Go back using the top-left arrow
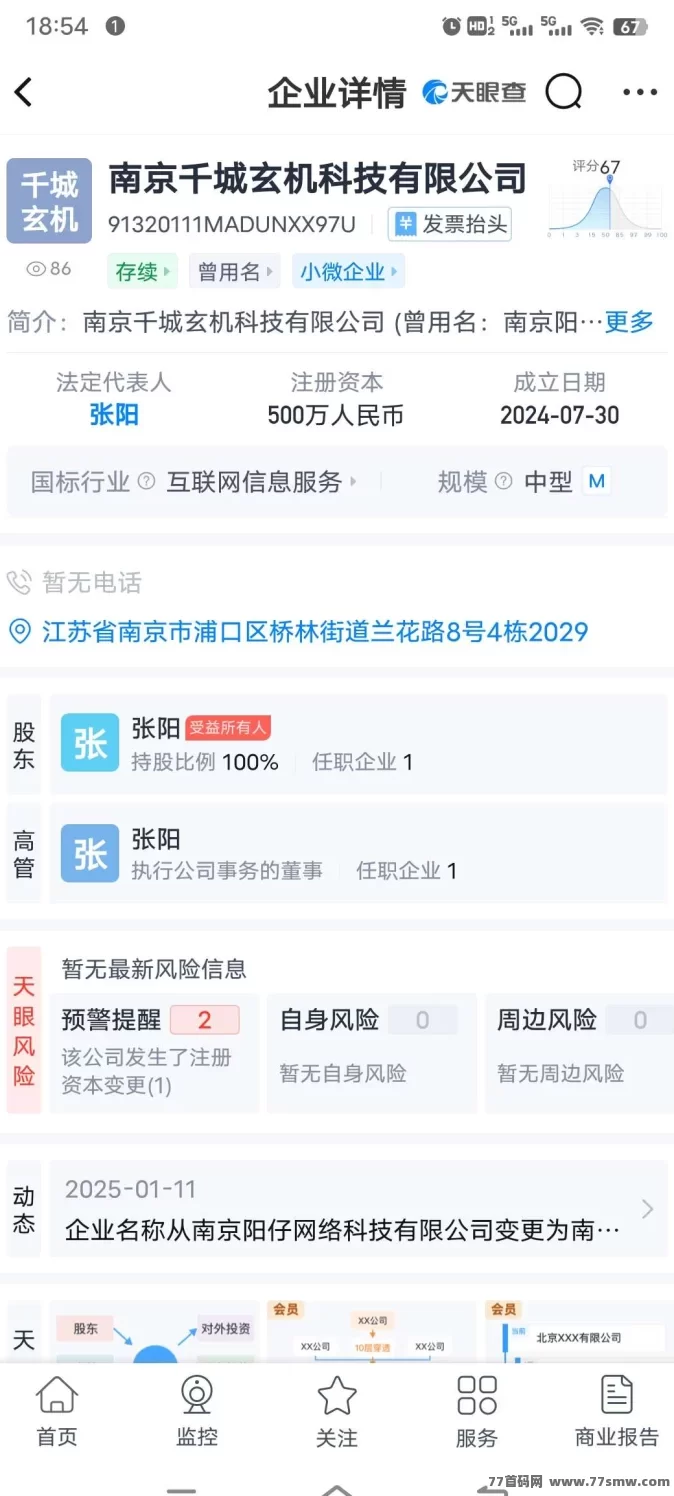This screenshot has width=674, height=1496. click(24, 93)
